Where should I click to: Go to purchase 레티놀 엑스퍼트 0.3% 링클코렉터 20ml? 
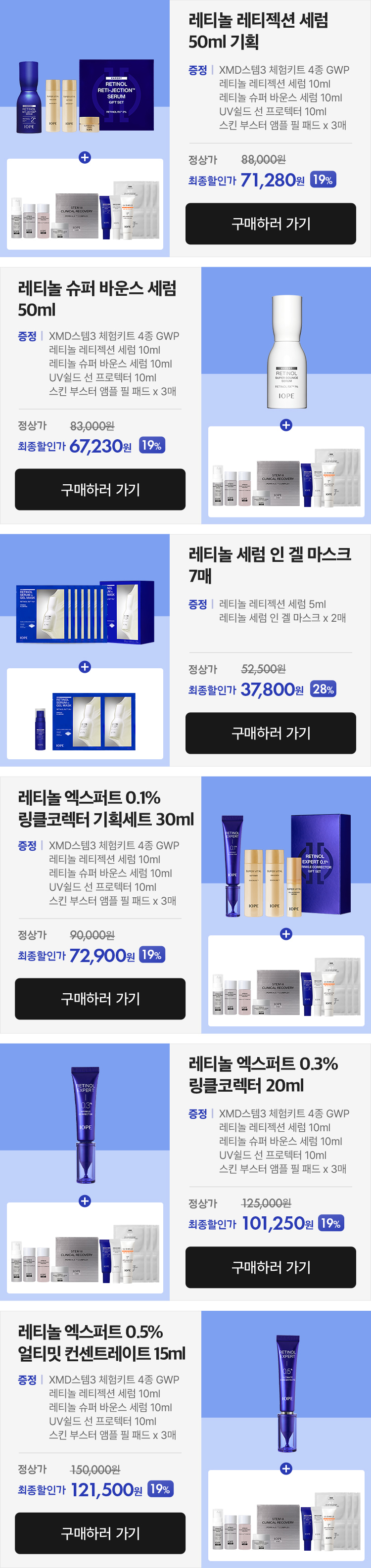pos(271,1267)
